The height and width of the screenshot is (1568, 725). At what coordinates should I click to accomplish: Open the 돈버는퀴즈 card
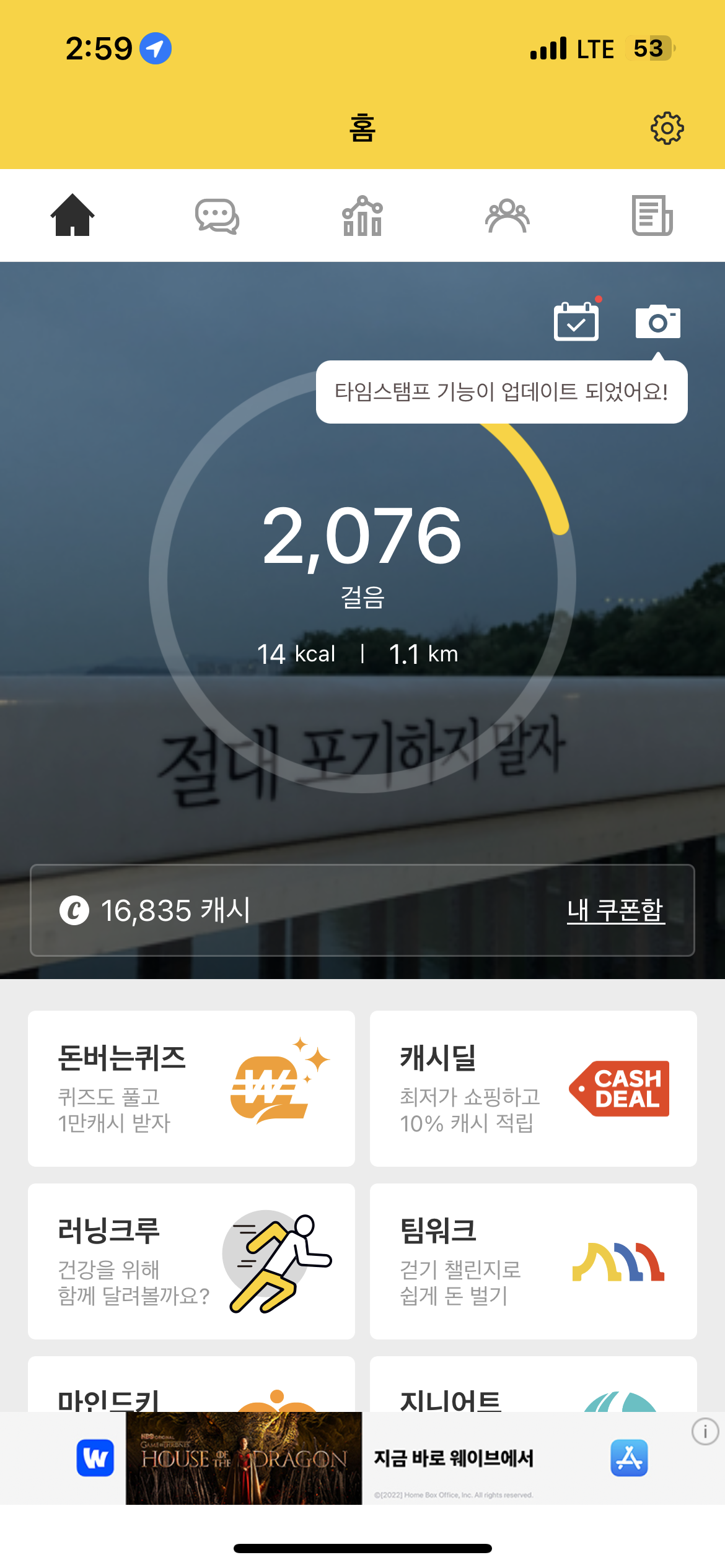click(191, 1088)
